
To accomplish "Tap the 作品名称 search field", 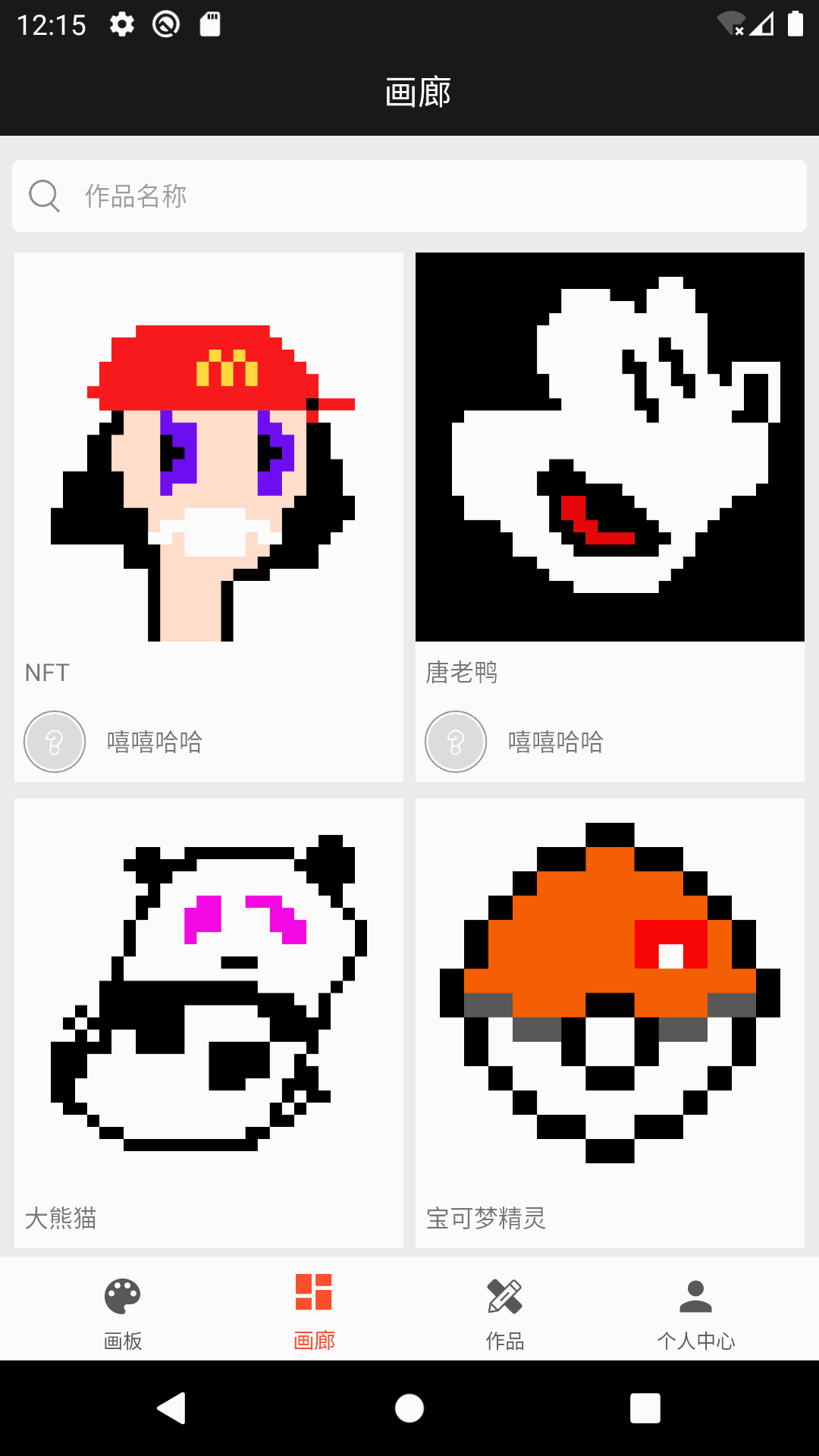I will pos(409,196).
